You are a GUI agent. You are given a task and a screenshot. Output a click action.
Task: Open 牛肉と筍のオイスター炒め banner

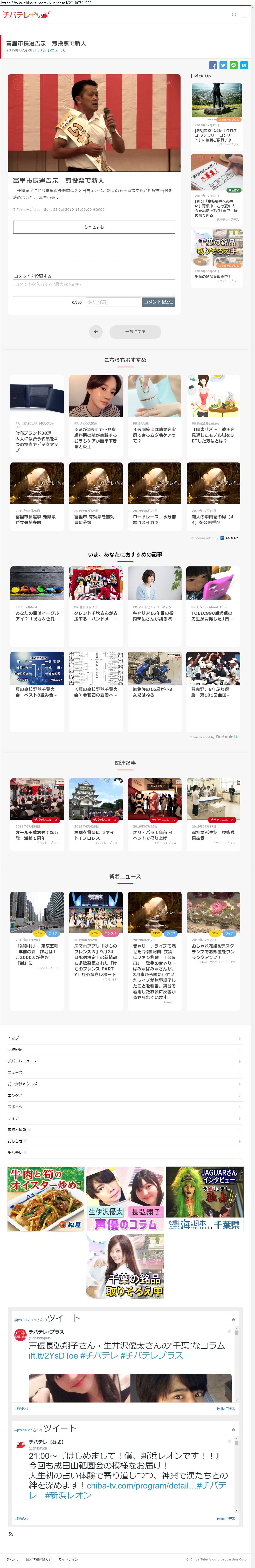tap(46, 1199)
